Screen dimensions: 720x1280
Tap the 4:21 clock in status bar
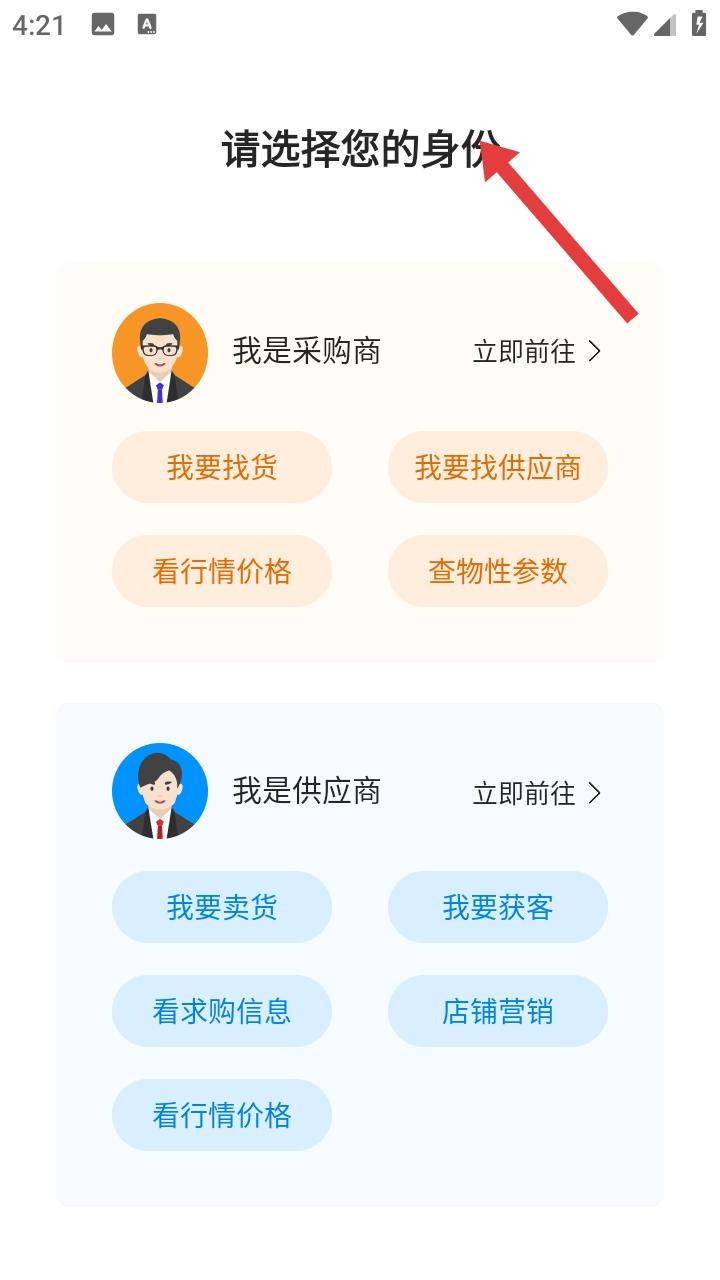pos(37,22)
